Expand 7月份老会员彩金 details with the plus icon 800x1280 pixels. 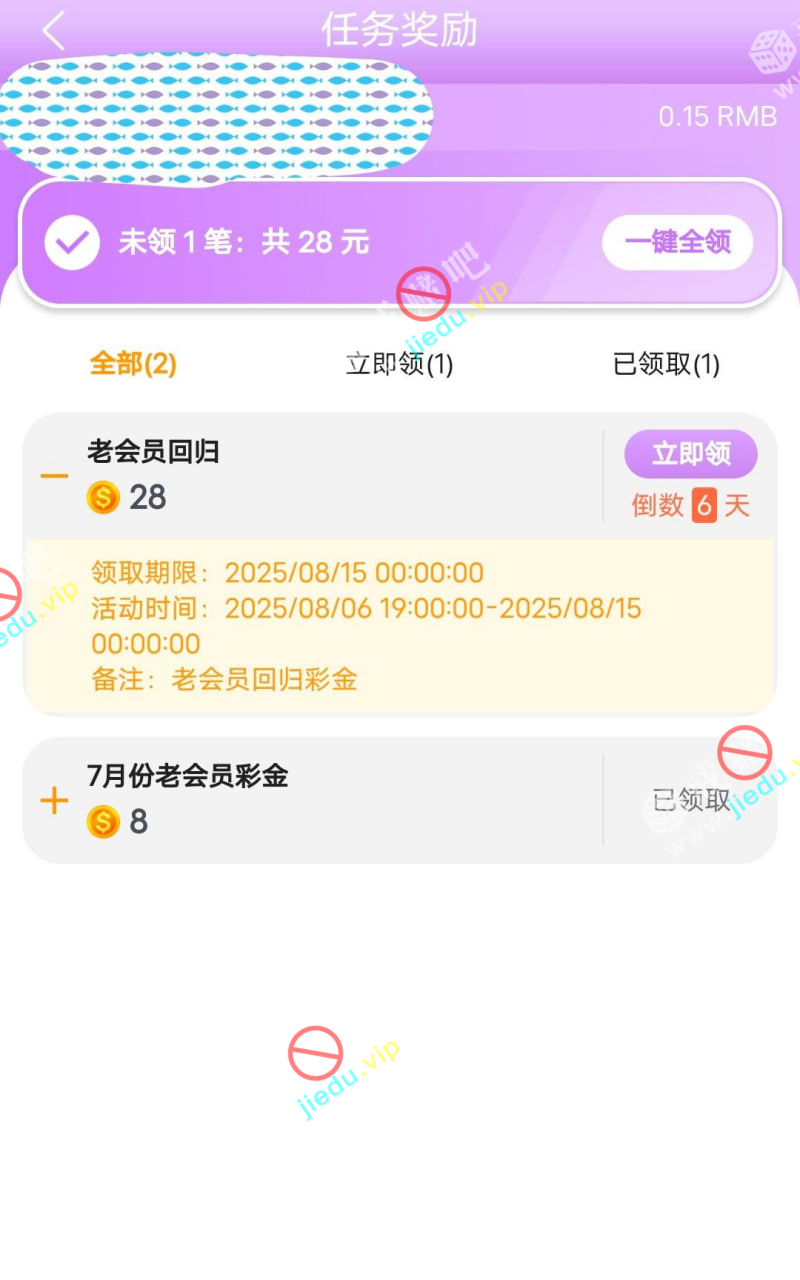click(x=54, y=801)
